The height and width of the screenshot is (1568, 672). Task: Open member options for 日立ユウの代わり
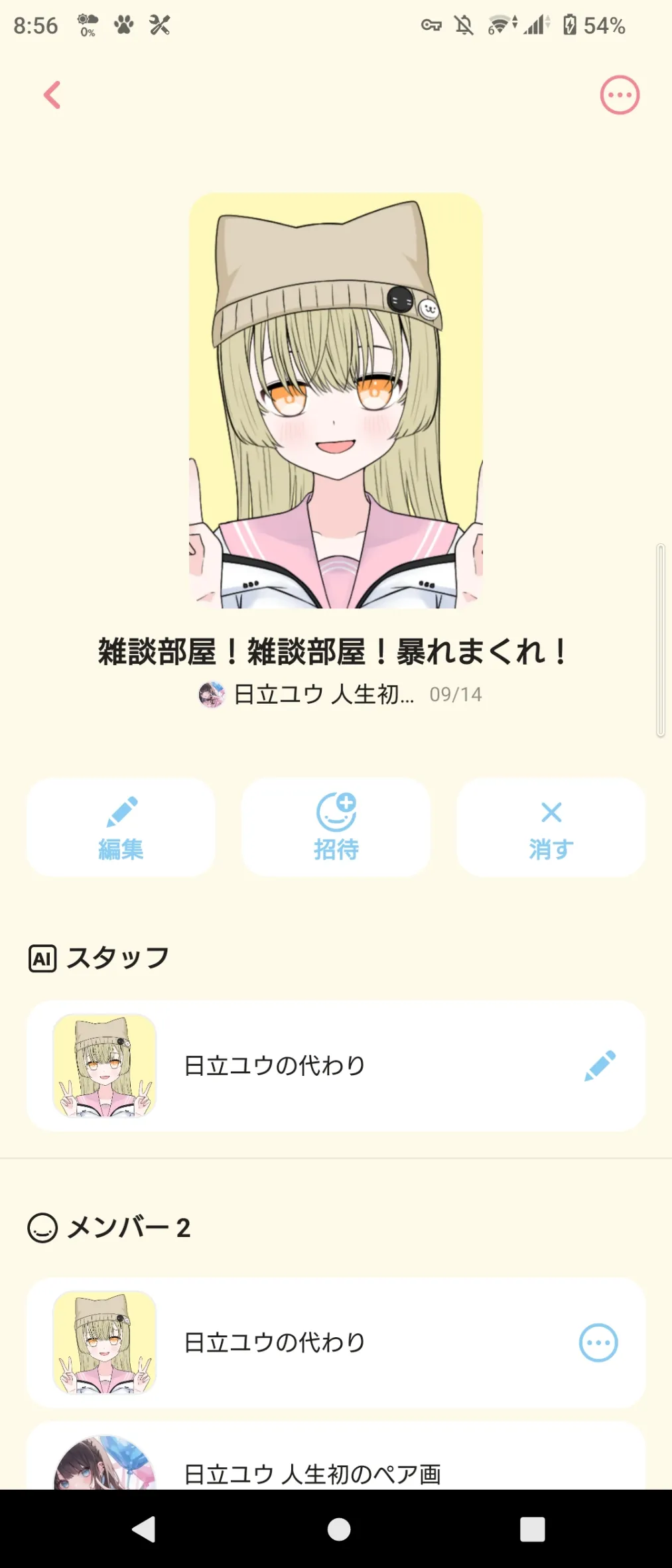(x=598, y=1343)
